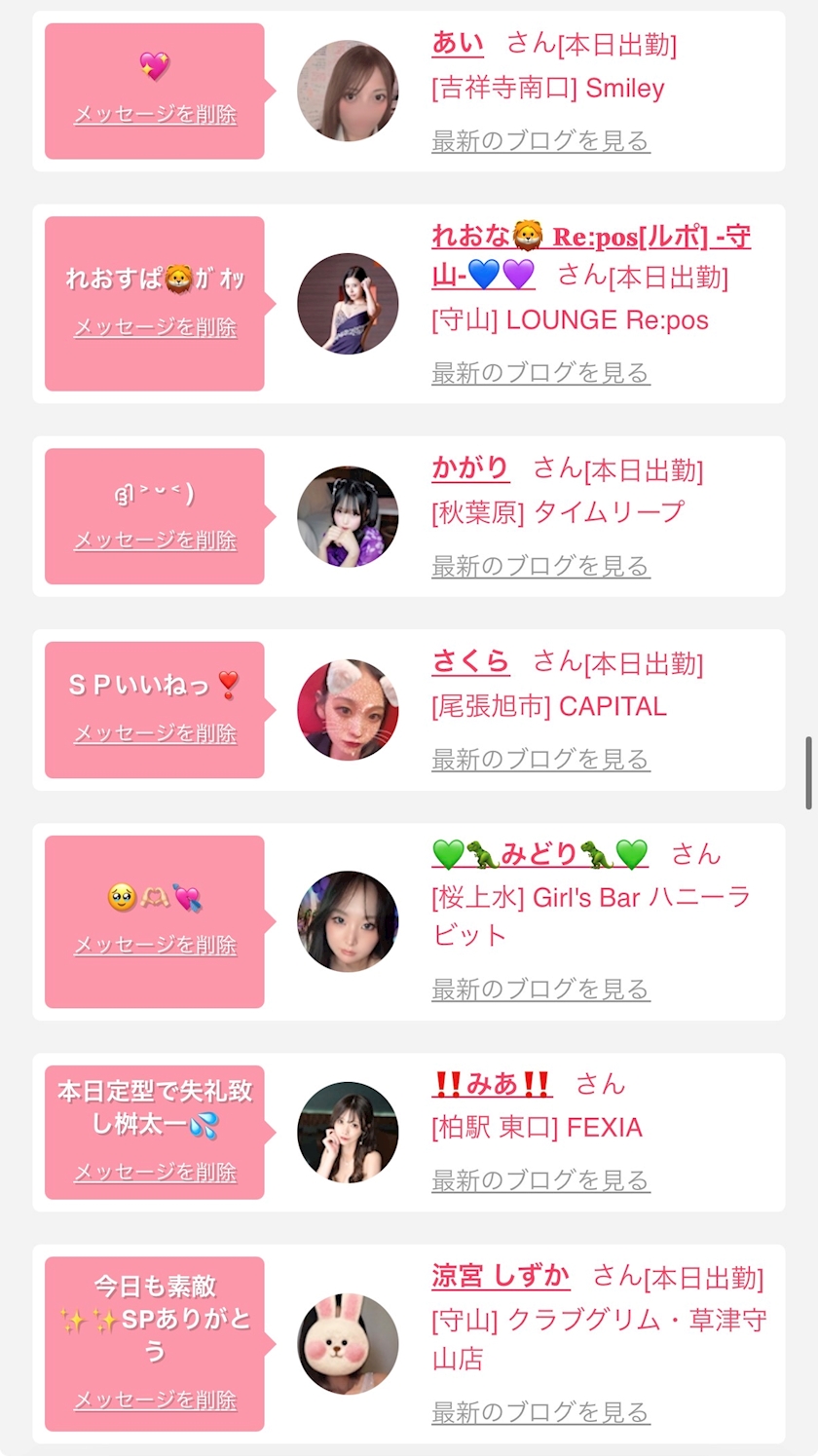
Task: View みあ's latest blog at FEXIA
Action: (540, 1180)
